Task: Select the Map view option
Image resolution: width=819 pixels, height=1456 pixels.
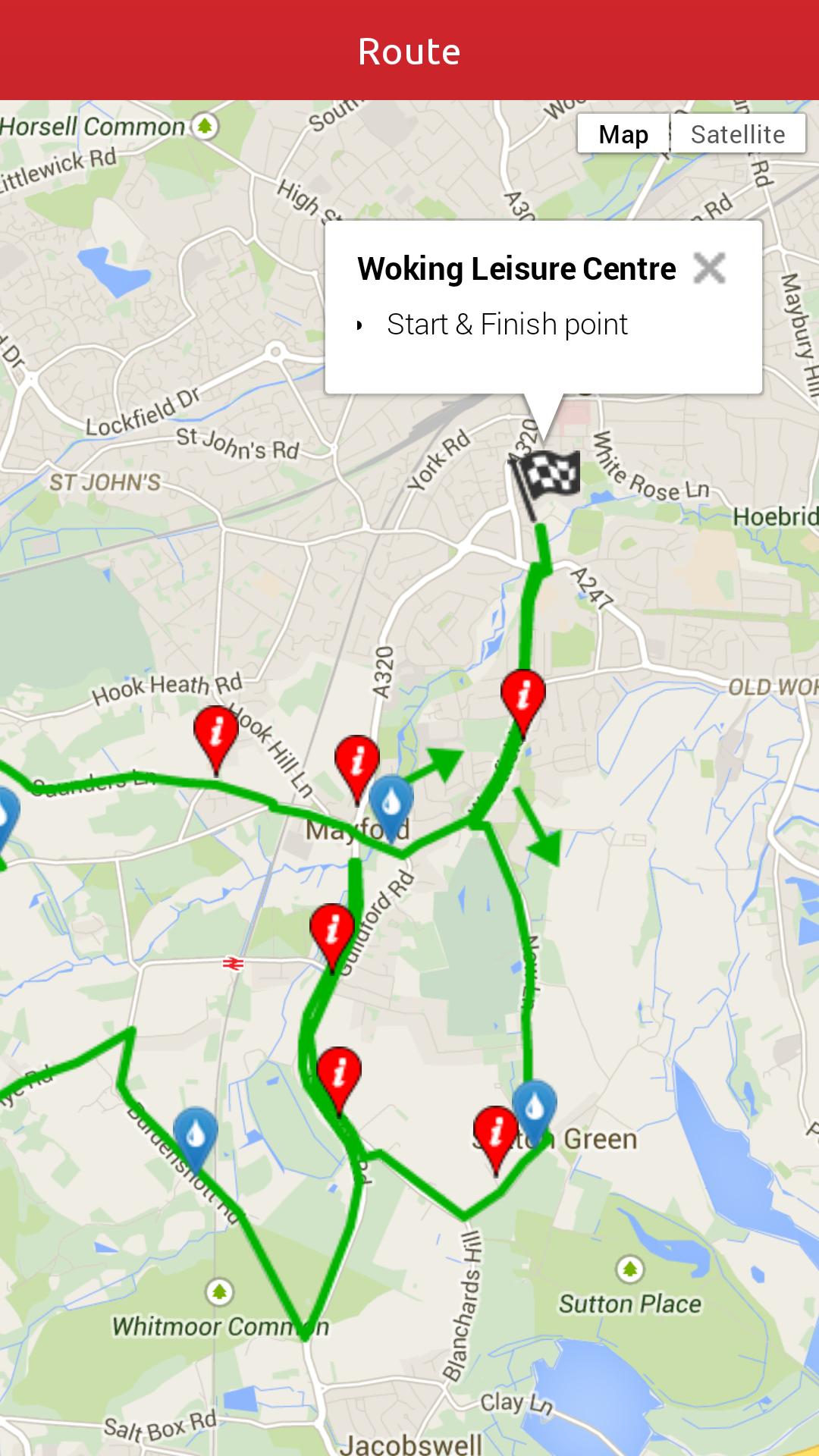Action: point(623,134)
